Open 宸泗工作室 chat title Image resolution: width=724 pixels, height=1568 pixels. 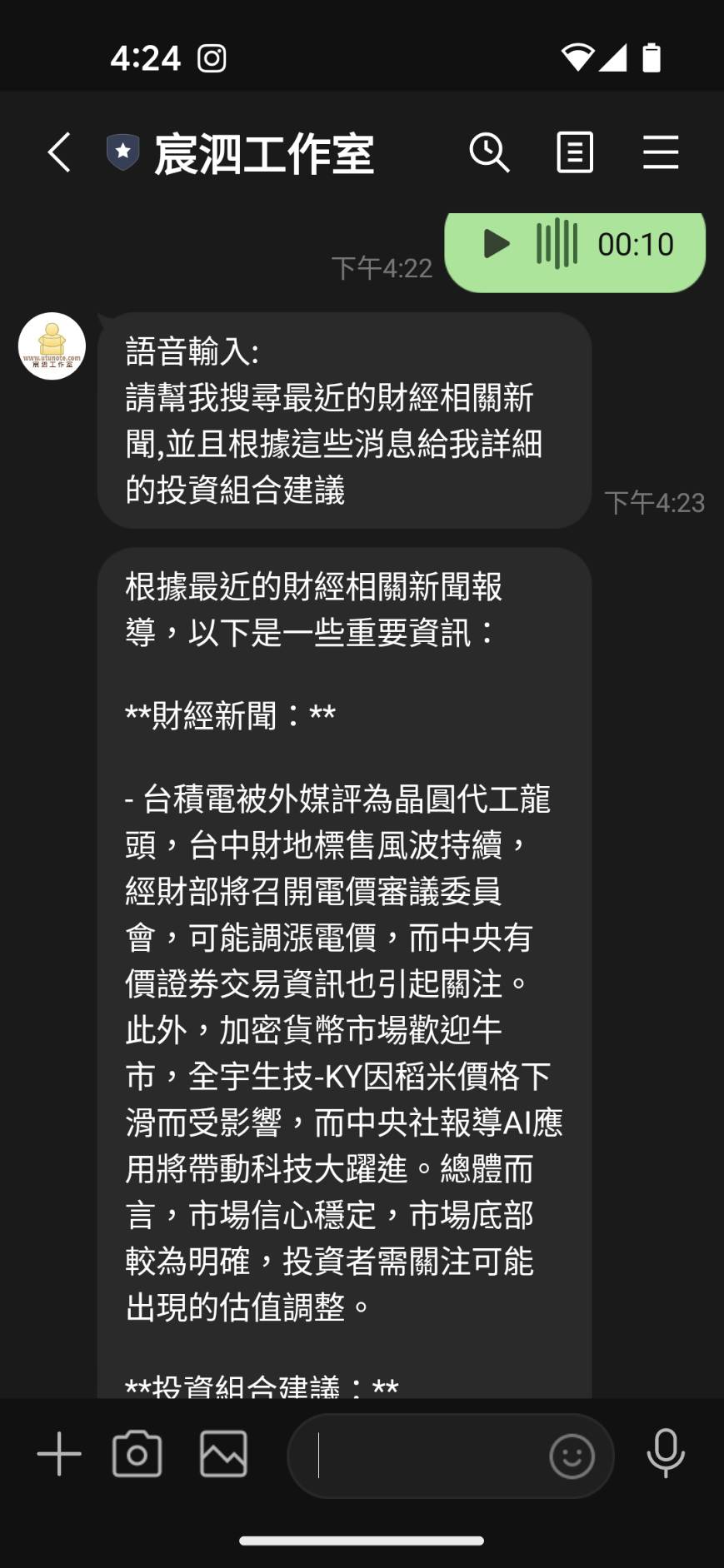pyautogui.click(x=265, y=153)
